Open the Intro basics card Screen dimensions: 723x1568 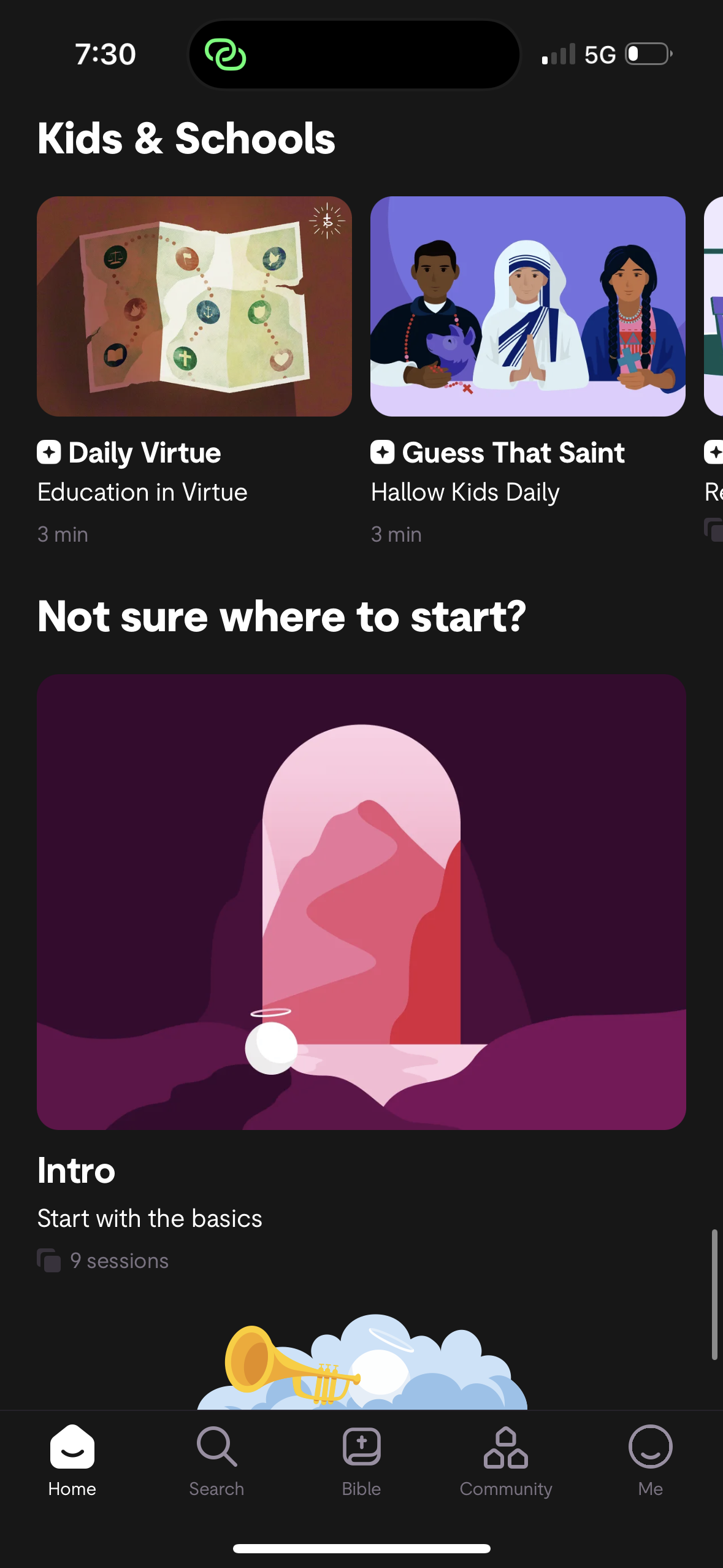(x=361, y=902)
